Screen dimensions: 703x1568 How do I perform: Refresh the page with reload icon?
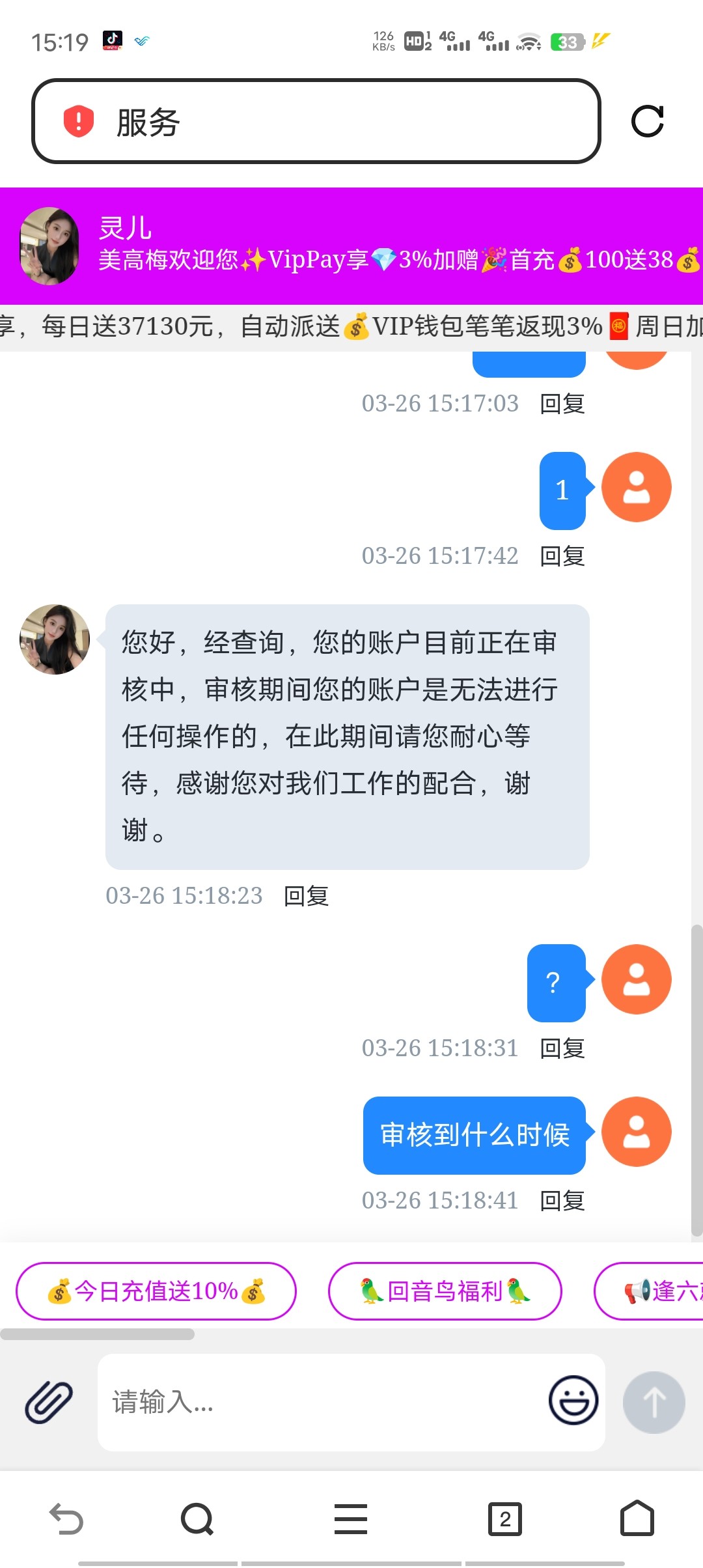648,121
